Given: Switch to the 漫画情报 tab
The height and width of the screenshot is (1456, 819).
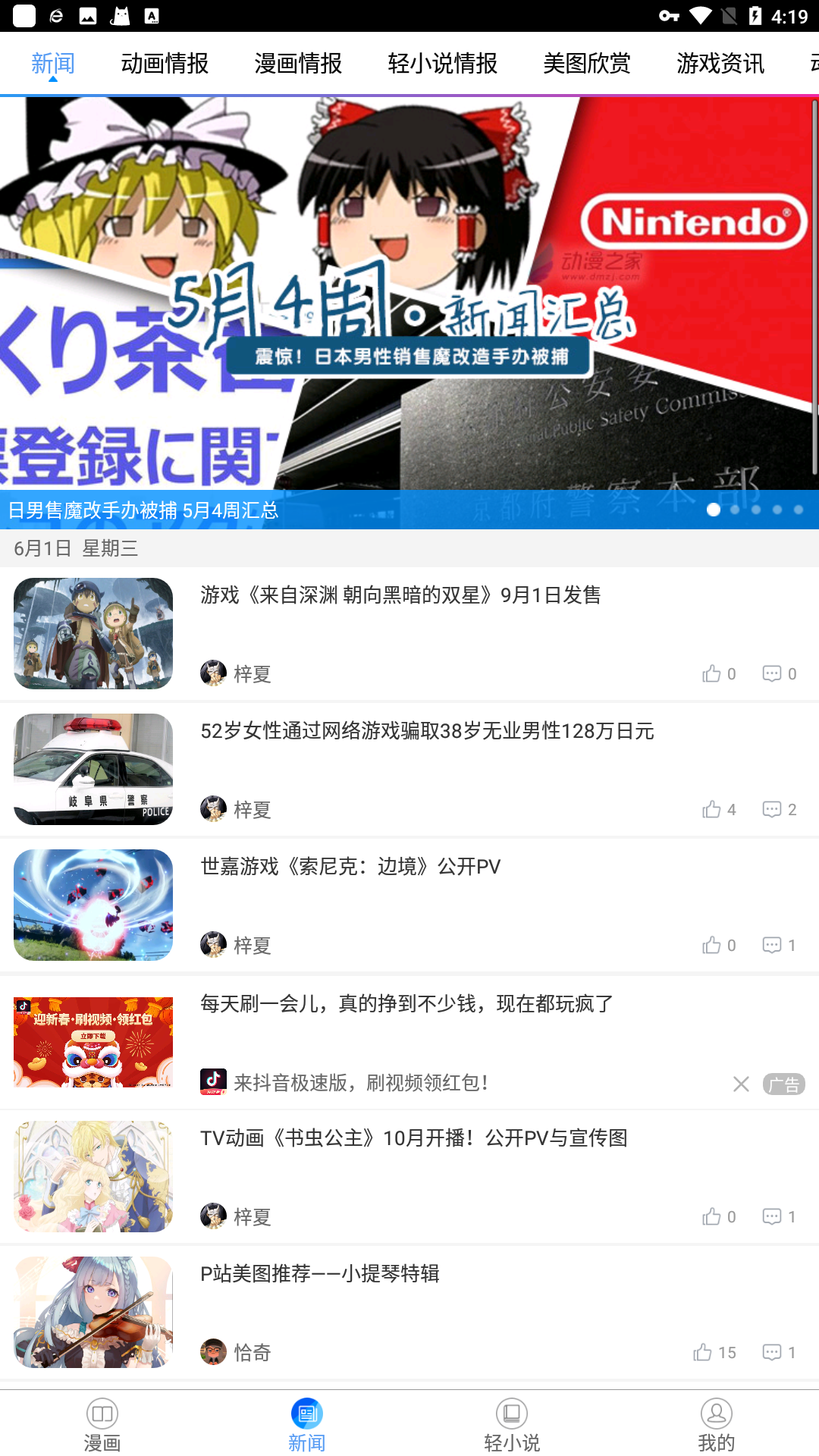Looking at the screenshot, I should pos(298,64).
